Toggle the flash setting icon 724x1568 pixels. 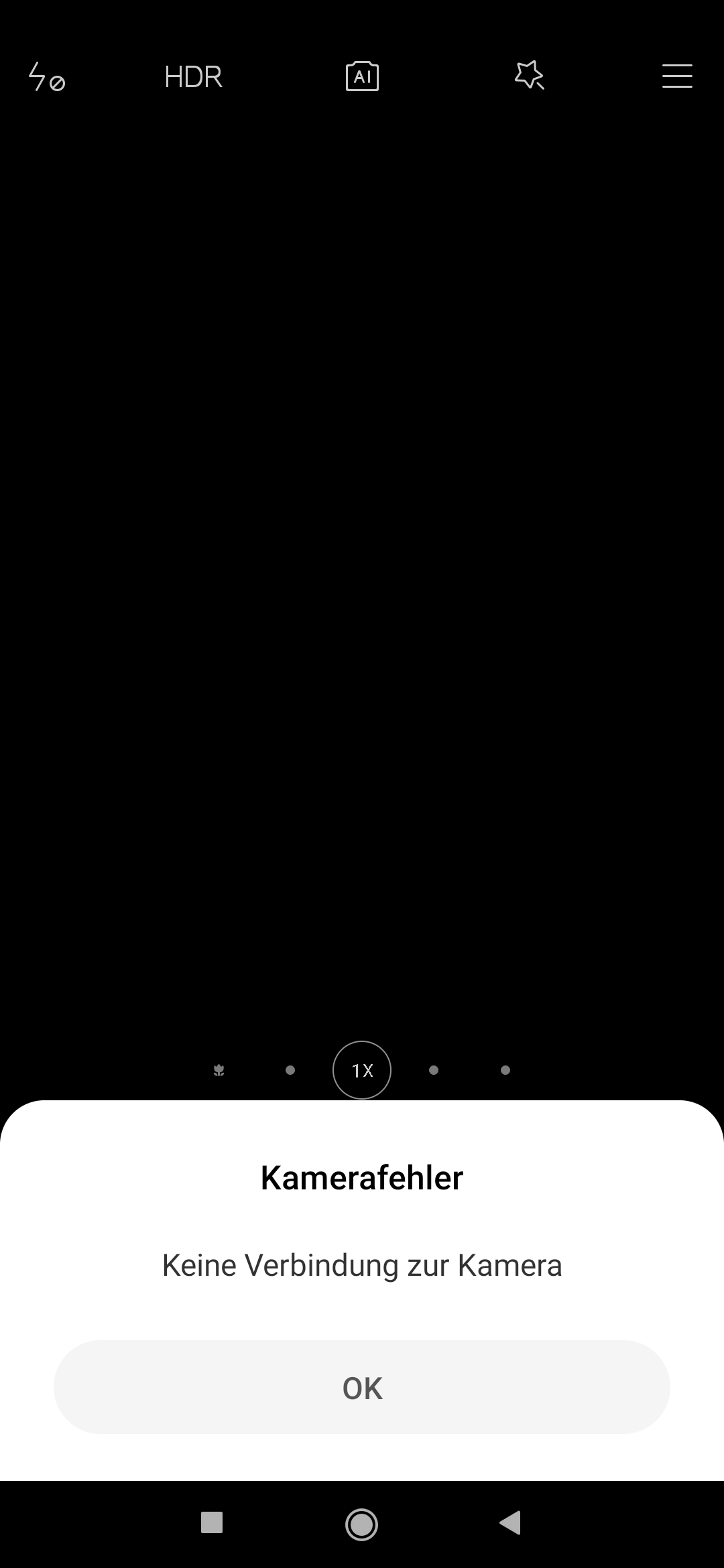[x=46, y=76]
